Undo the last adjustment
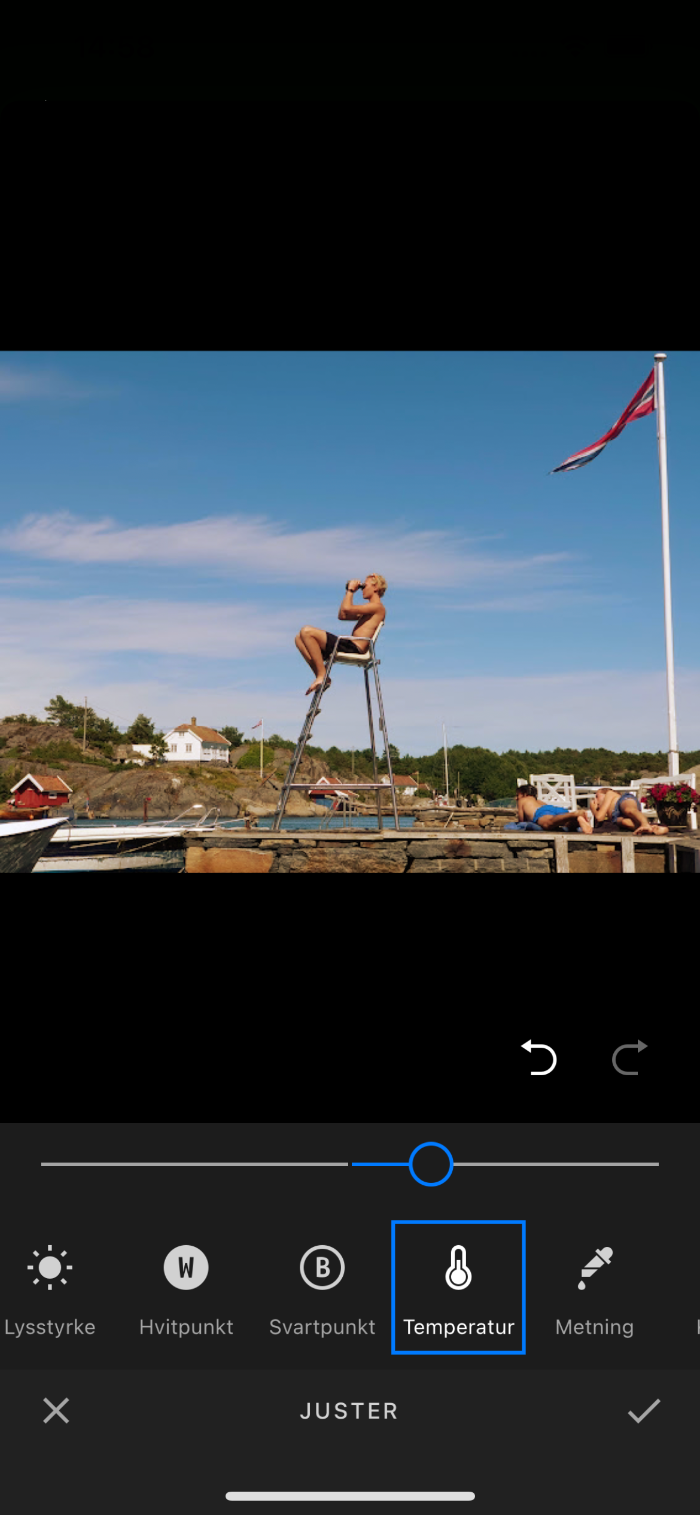The width and height of the screenshot is (700, 1515). [x=539, y=1058]
